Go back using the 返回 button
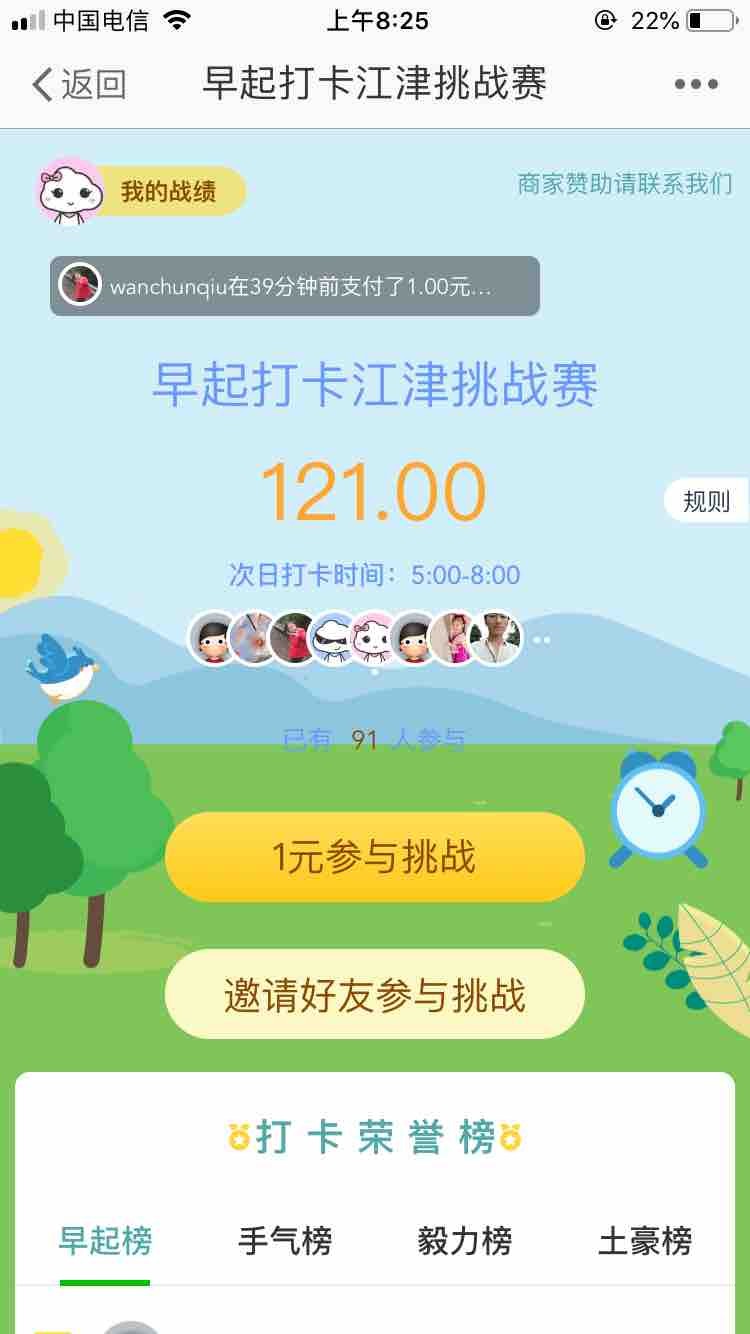Screen dimensions: 750x1334 tap(79, 85)
